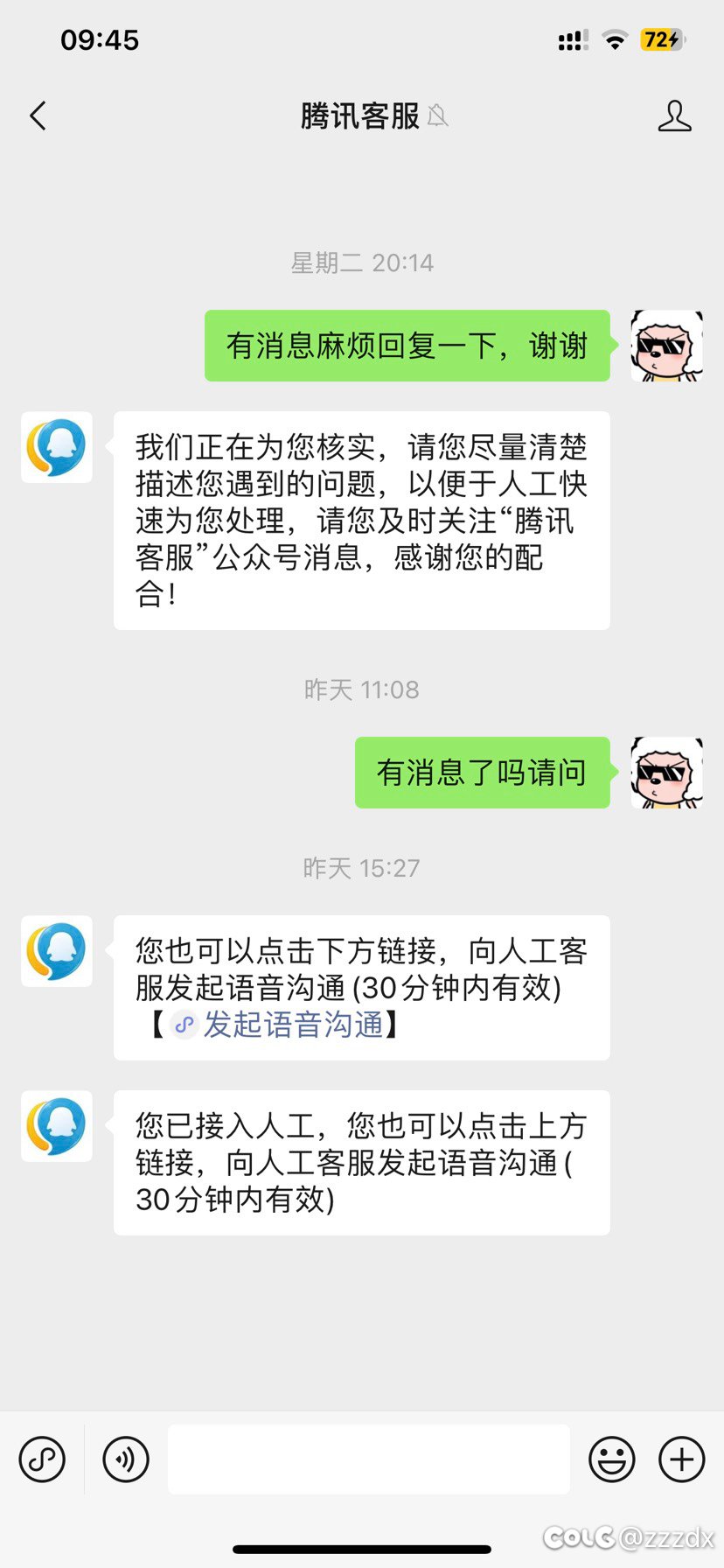Screen dimensions: 724x1568
Task: Tap the 腾讯客服 avatar beside 我们正在为您核实 message
Action: coord(57,447)
